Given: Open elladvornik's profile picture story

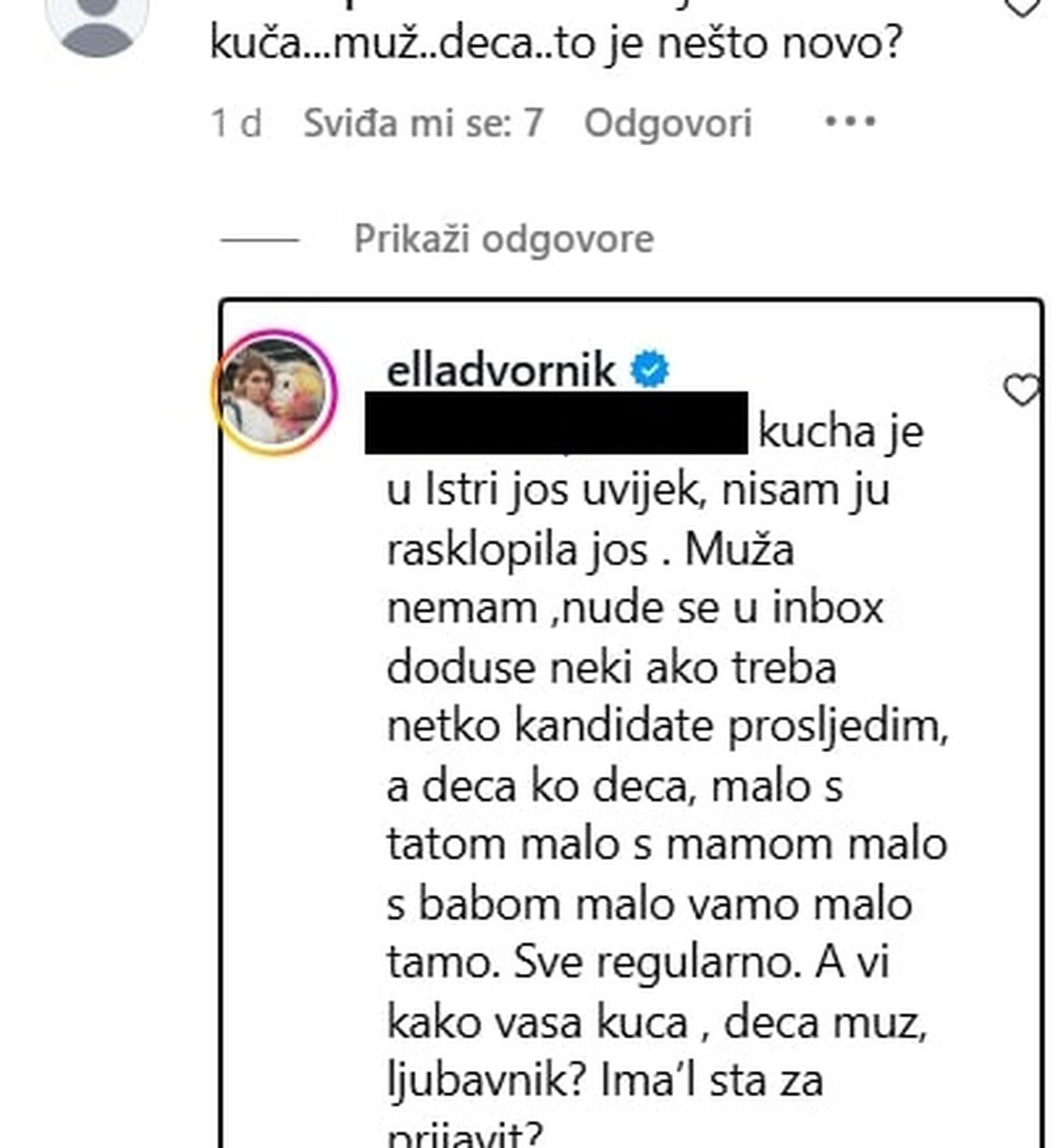Looking at the screenshot, I should 274,392.
